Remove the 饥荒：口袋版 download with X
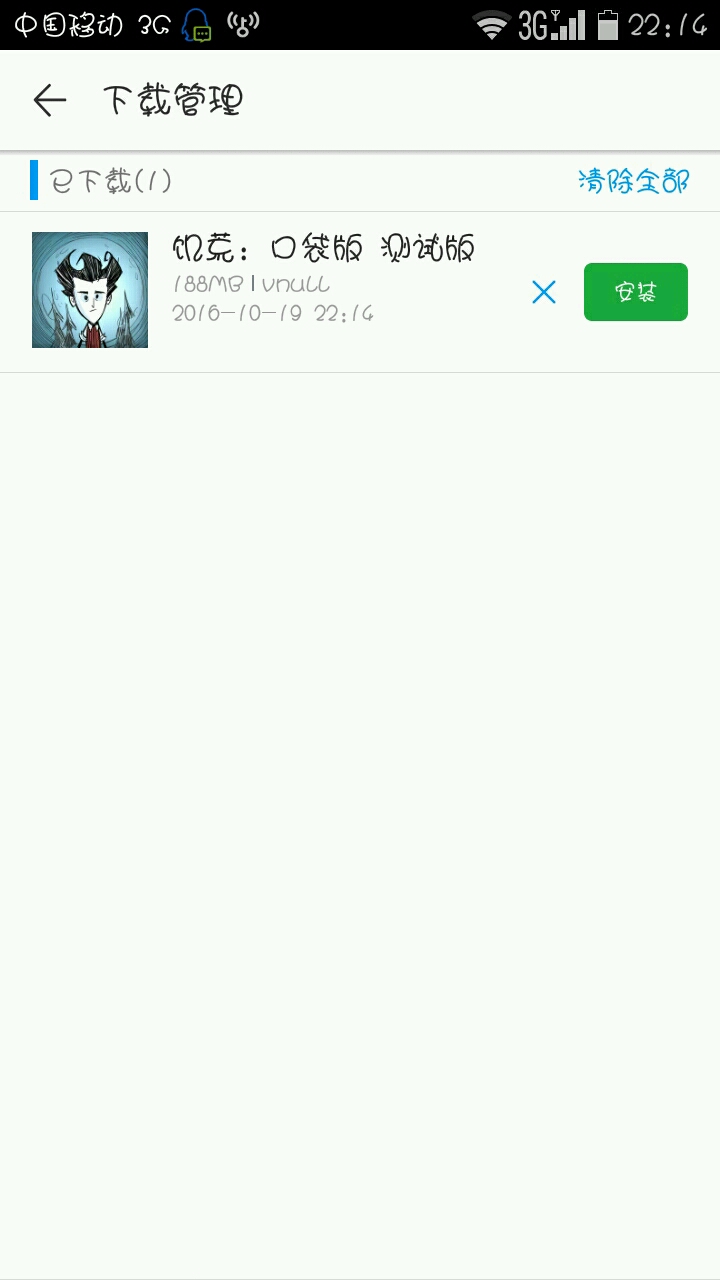Image resolution: width=720 pixels, height=1280 pixels. pyautogui.click(x=544, y=292)
